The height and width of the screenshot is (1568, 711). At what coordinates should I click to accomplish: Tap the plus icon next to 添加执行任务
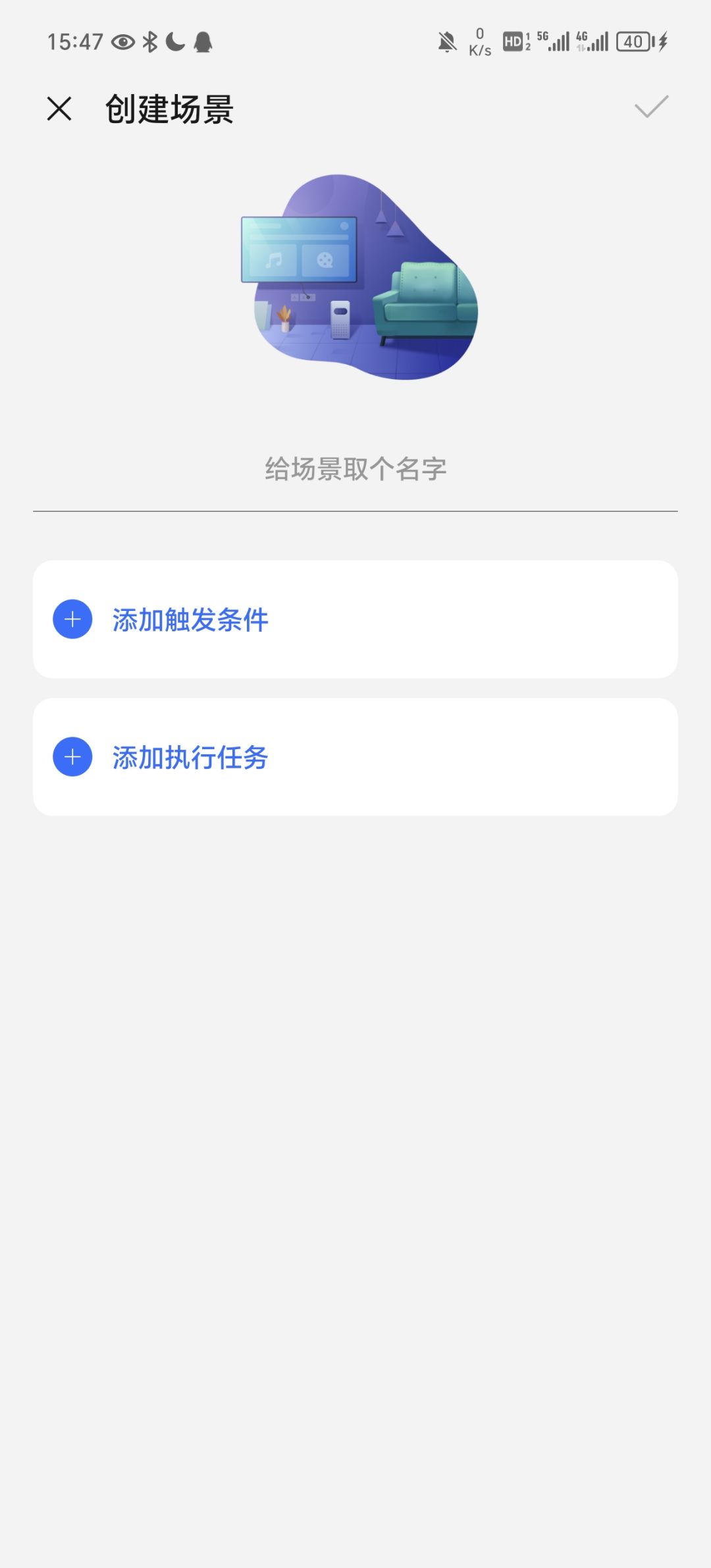[71, 758]
